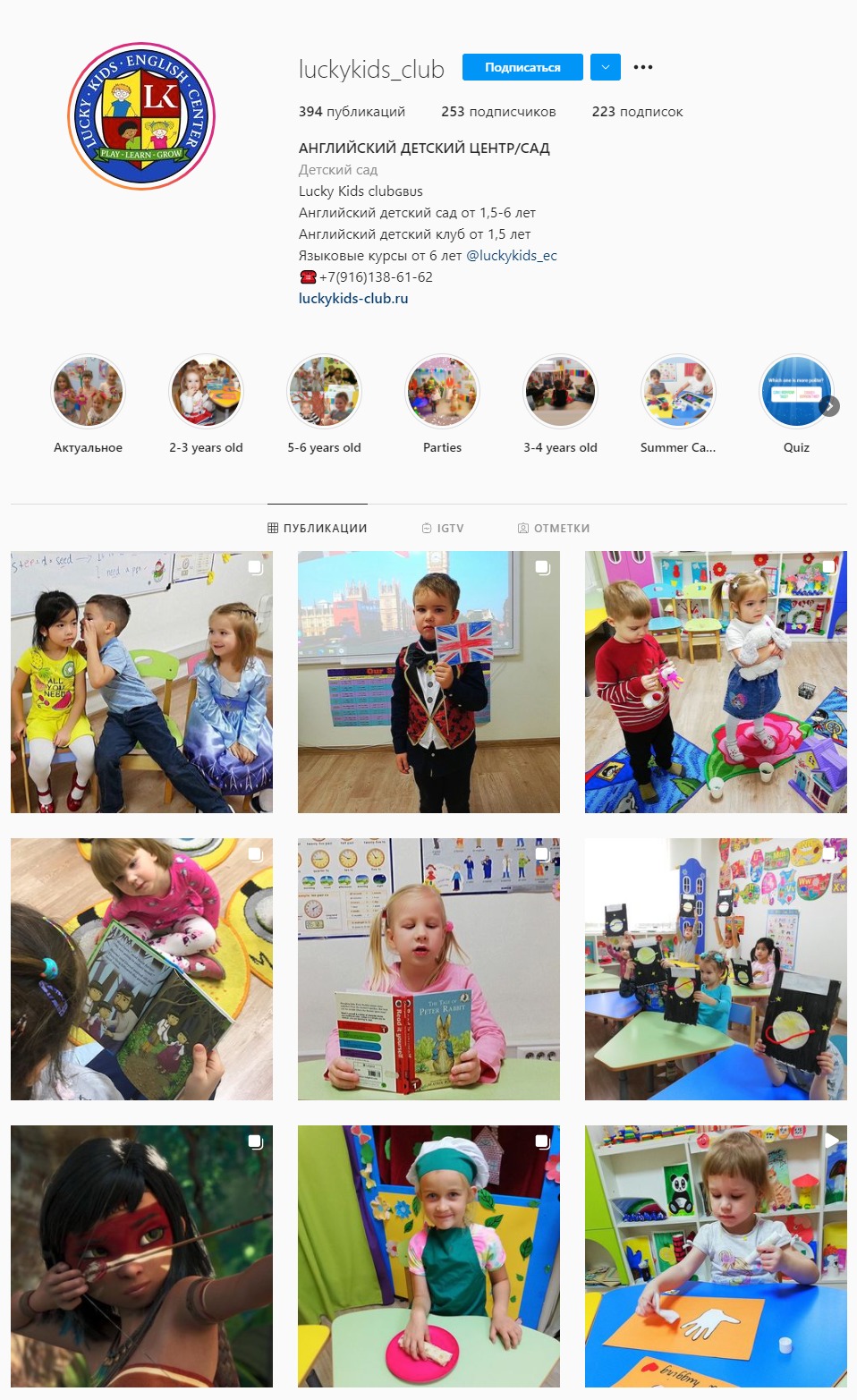Open the @luckykids_ec mention link
This screenshot has width=857, height=1400.
[511, 256]
